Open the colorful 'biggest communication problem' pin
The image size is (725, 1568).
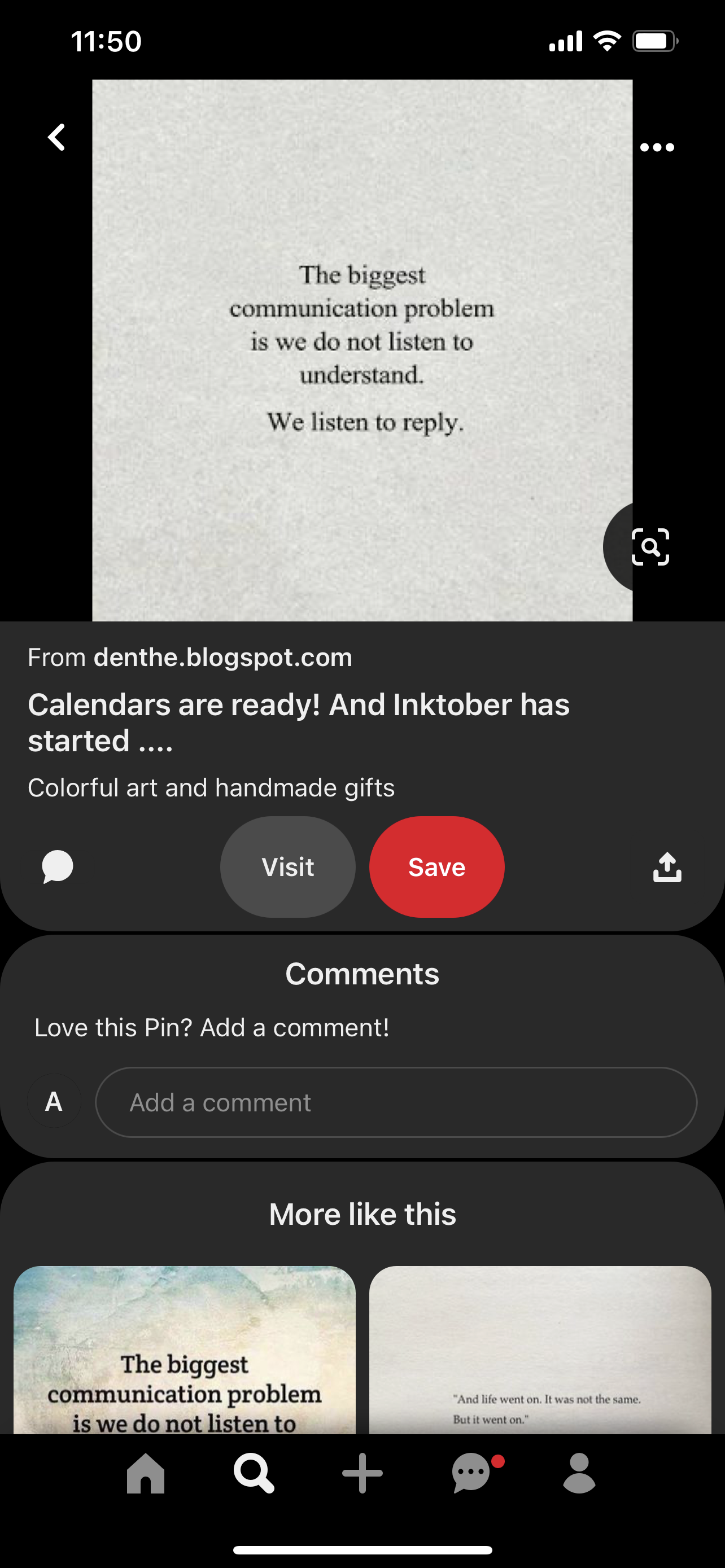click(x=185, y=1350)
